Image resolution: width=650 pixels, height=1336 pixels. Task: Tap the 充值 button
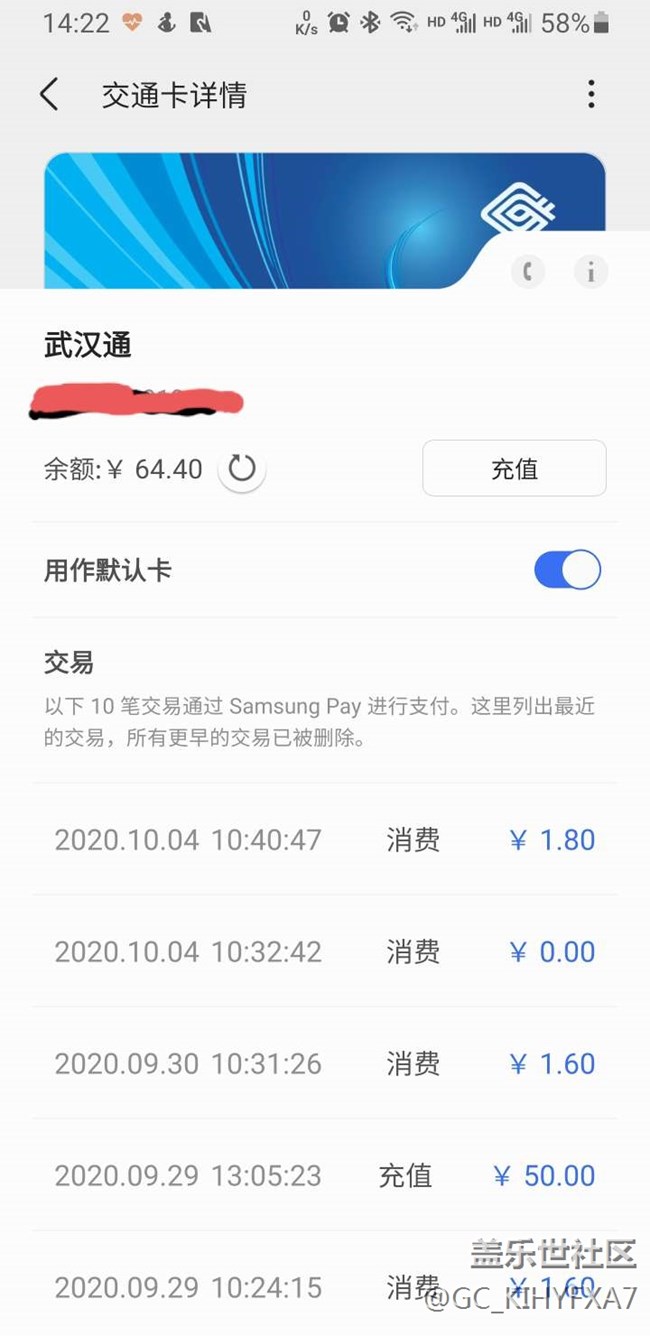point(514,468)
